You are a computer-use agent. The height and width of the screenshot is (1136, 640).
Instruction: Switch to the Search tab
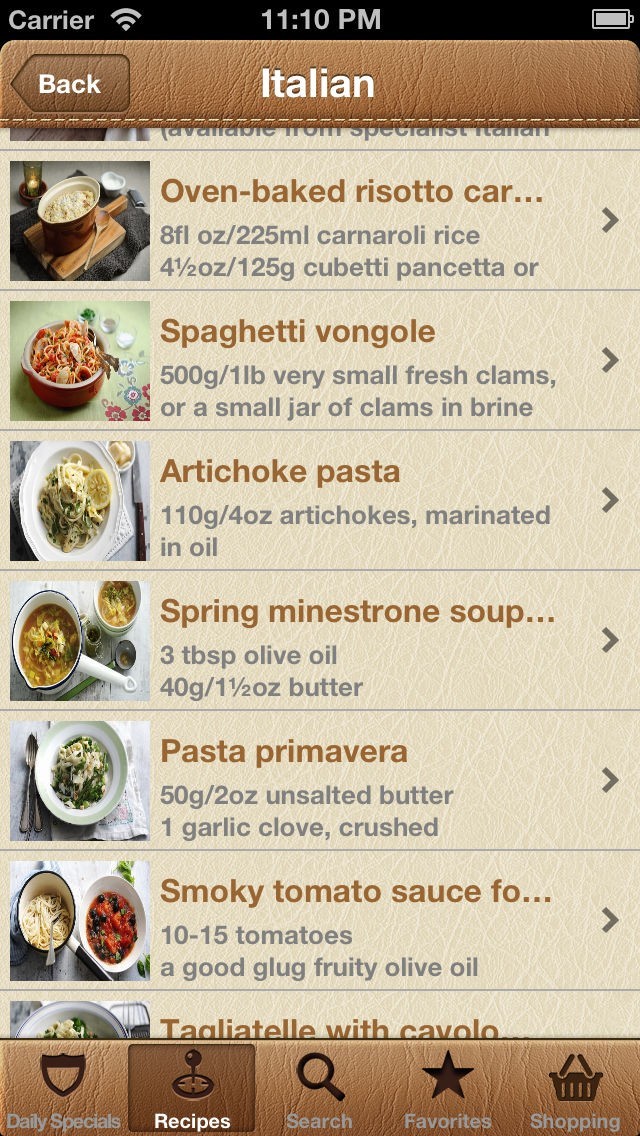point(319,1090)
